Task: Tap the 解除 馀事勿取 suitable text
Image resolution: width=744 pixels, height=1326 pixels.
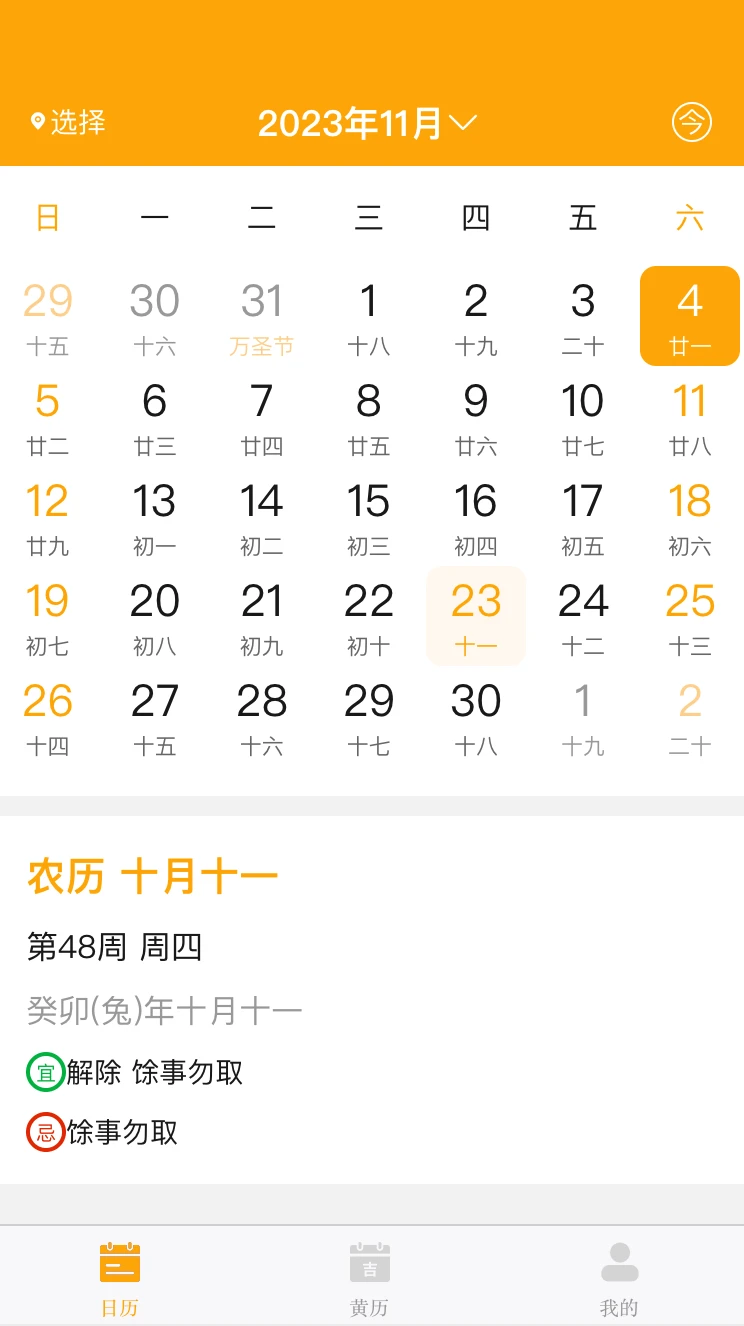Action: (157, 1072)
